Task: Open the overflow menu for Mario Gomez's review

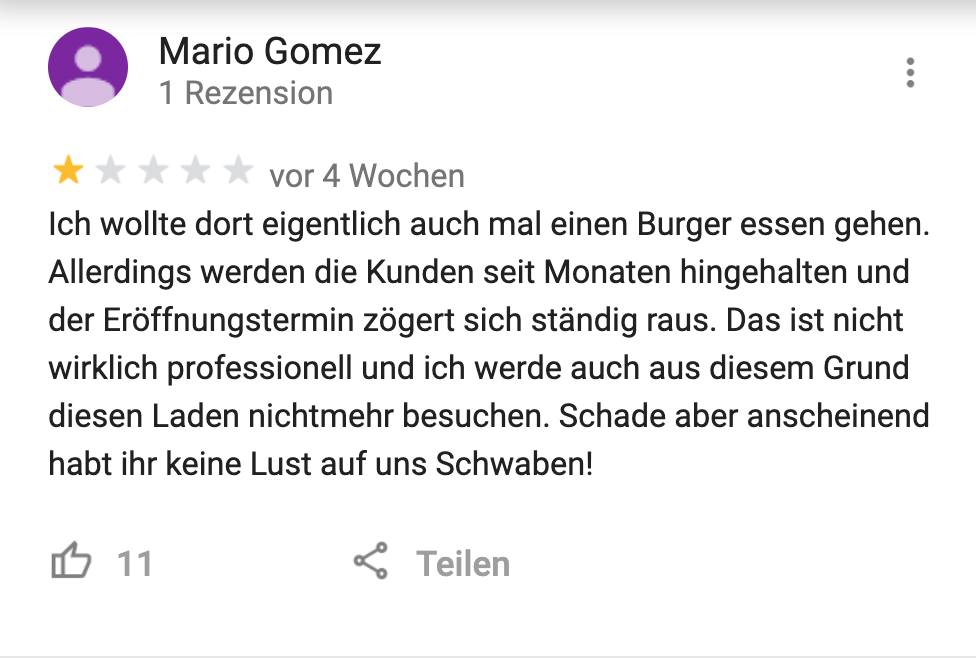Action: [909, 73]
